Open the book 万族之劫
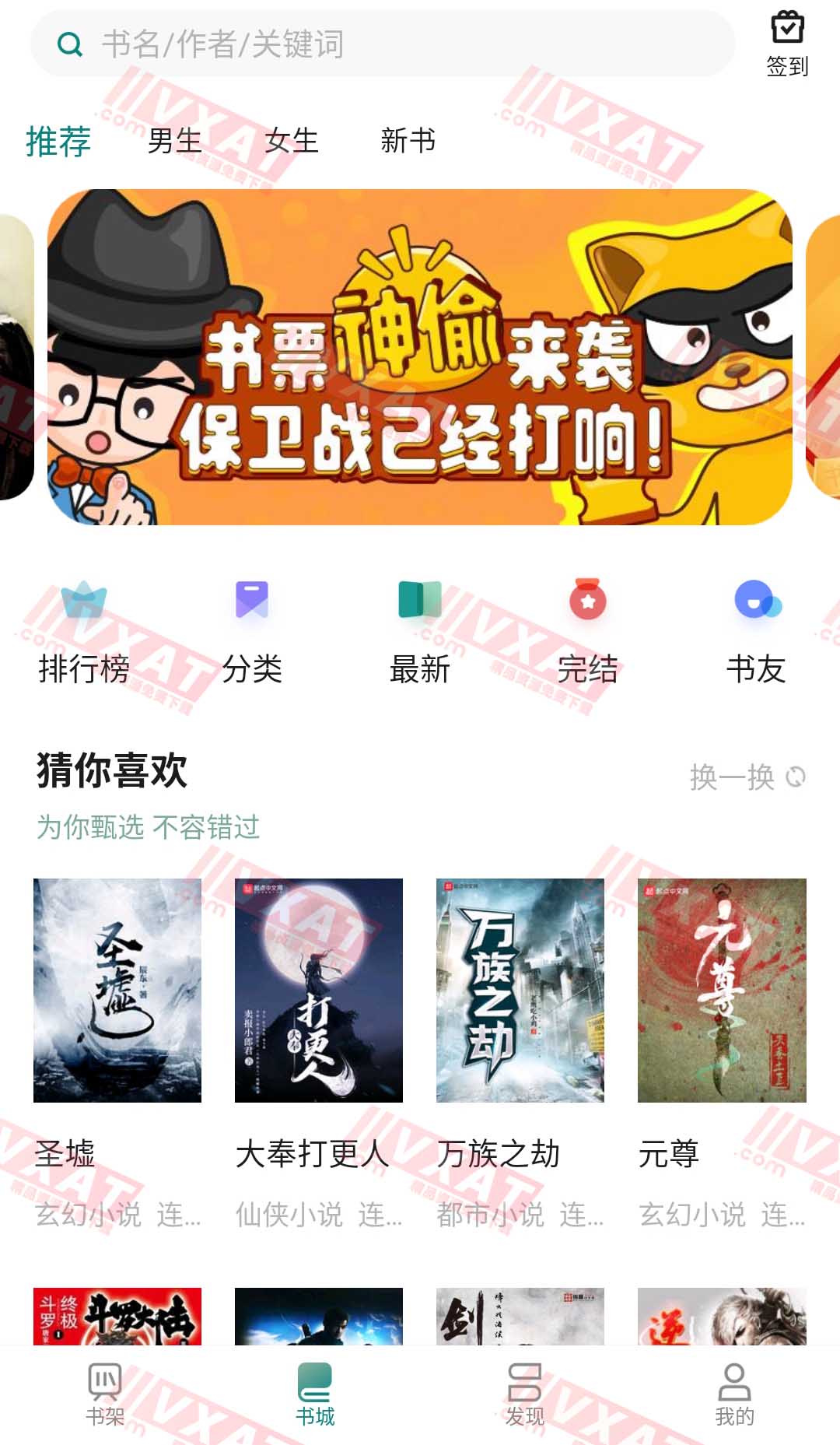This screenshot has height=1445, width=840. 520,990
